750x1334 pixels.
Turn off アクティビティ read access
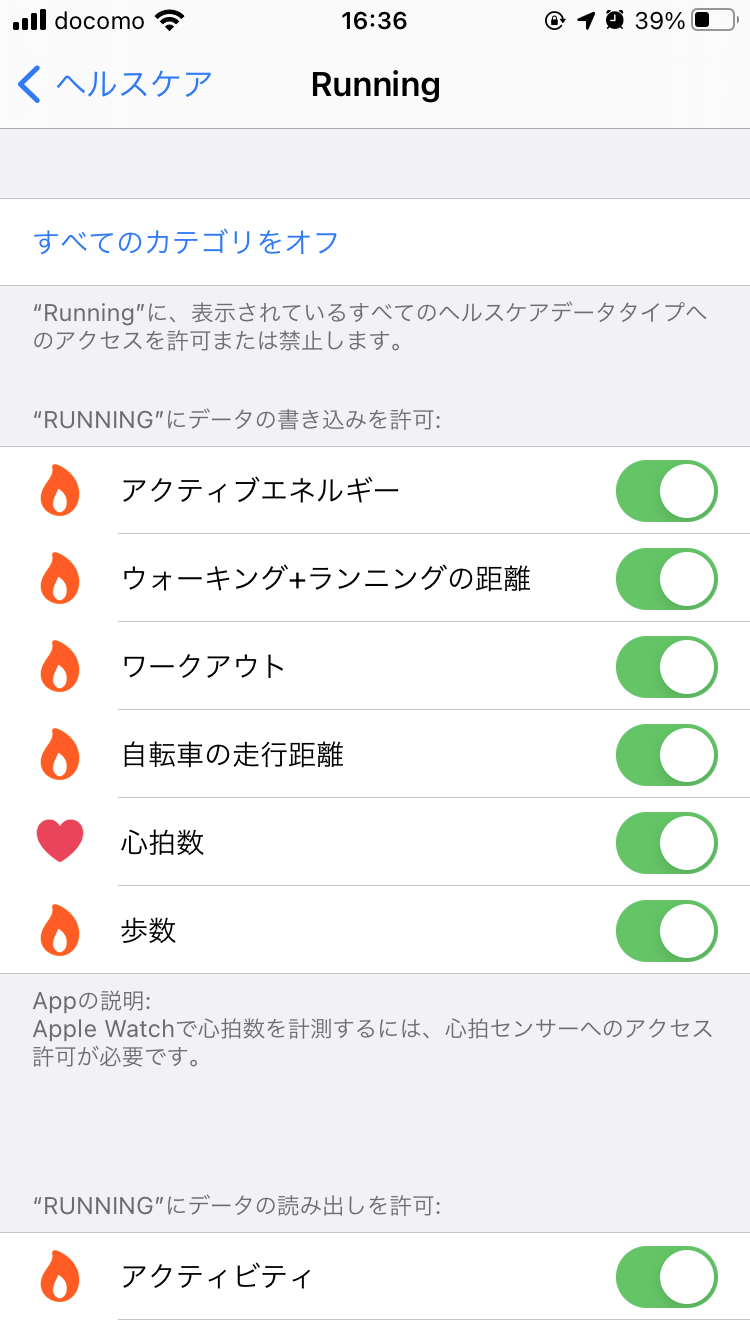(666, 1277)
